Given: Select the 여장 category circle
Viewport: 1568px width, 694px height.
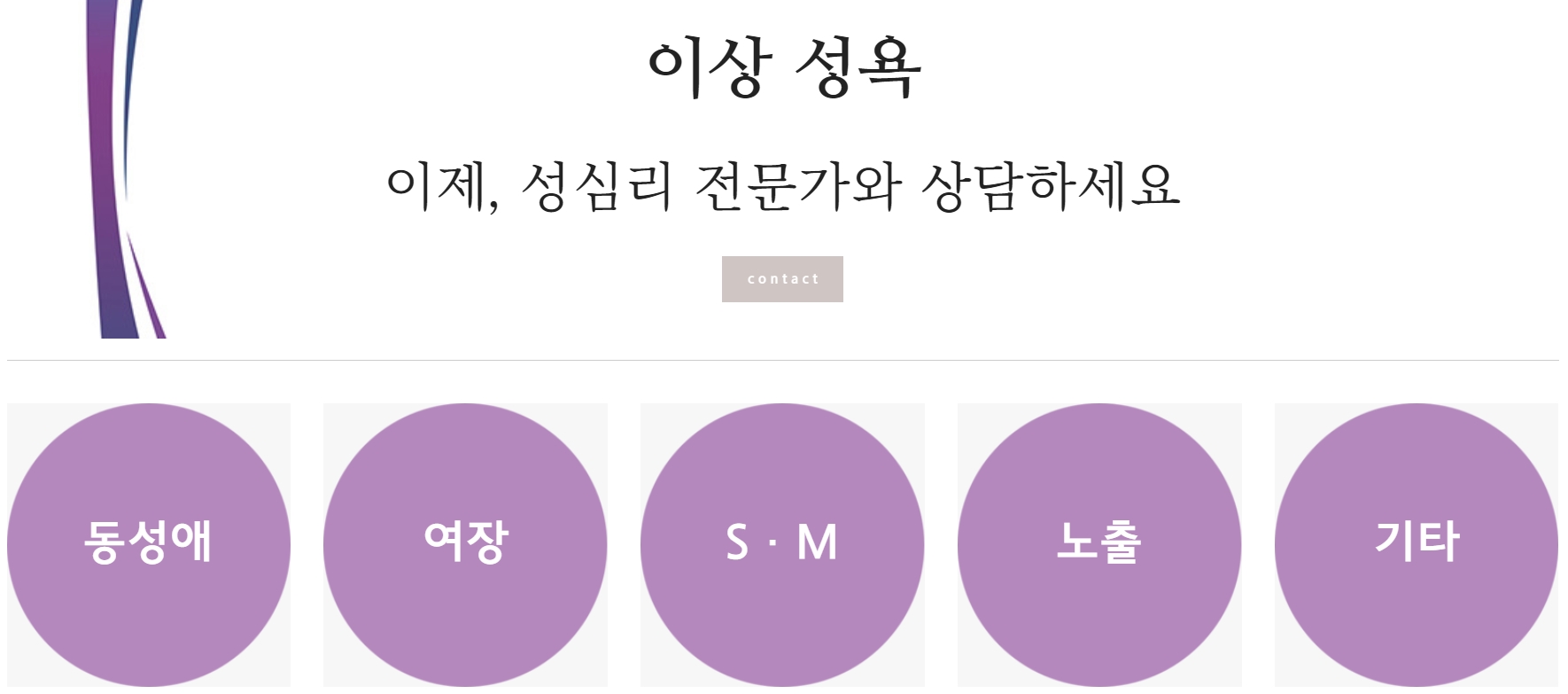Looking at the screenshot, I should (x=465, y=544).
